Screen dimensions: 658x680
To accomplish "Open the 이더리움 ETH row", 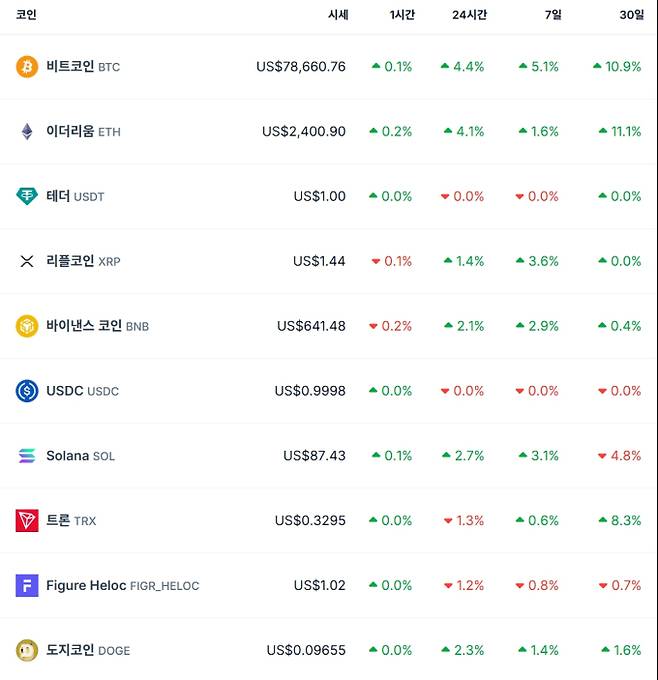I will (x=70, y=132).
